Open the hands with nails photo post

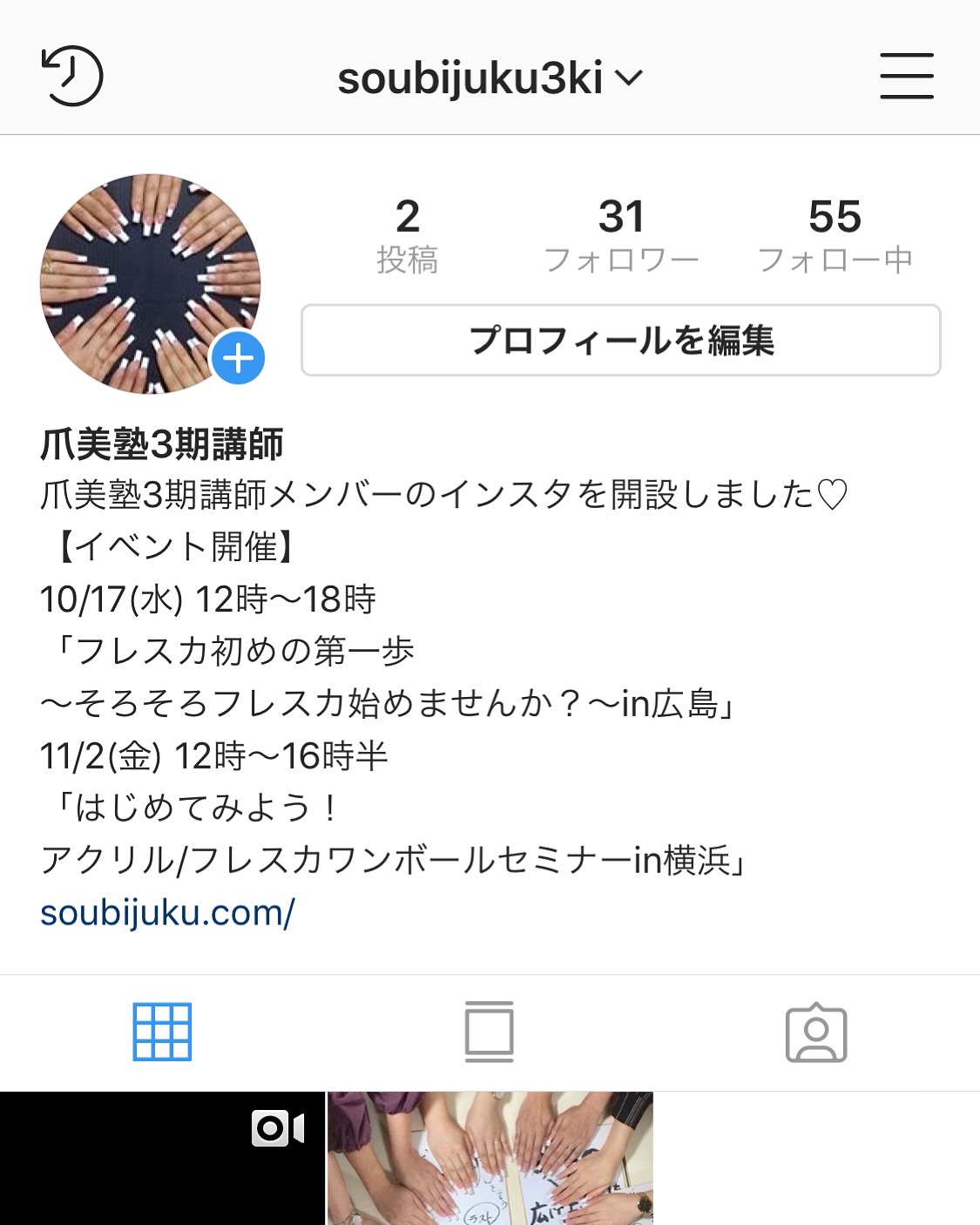pyautogui.click(x=490, y=1159)
